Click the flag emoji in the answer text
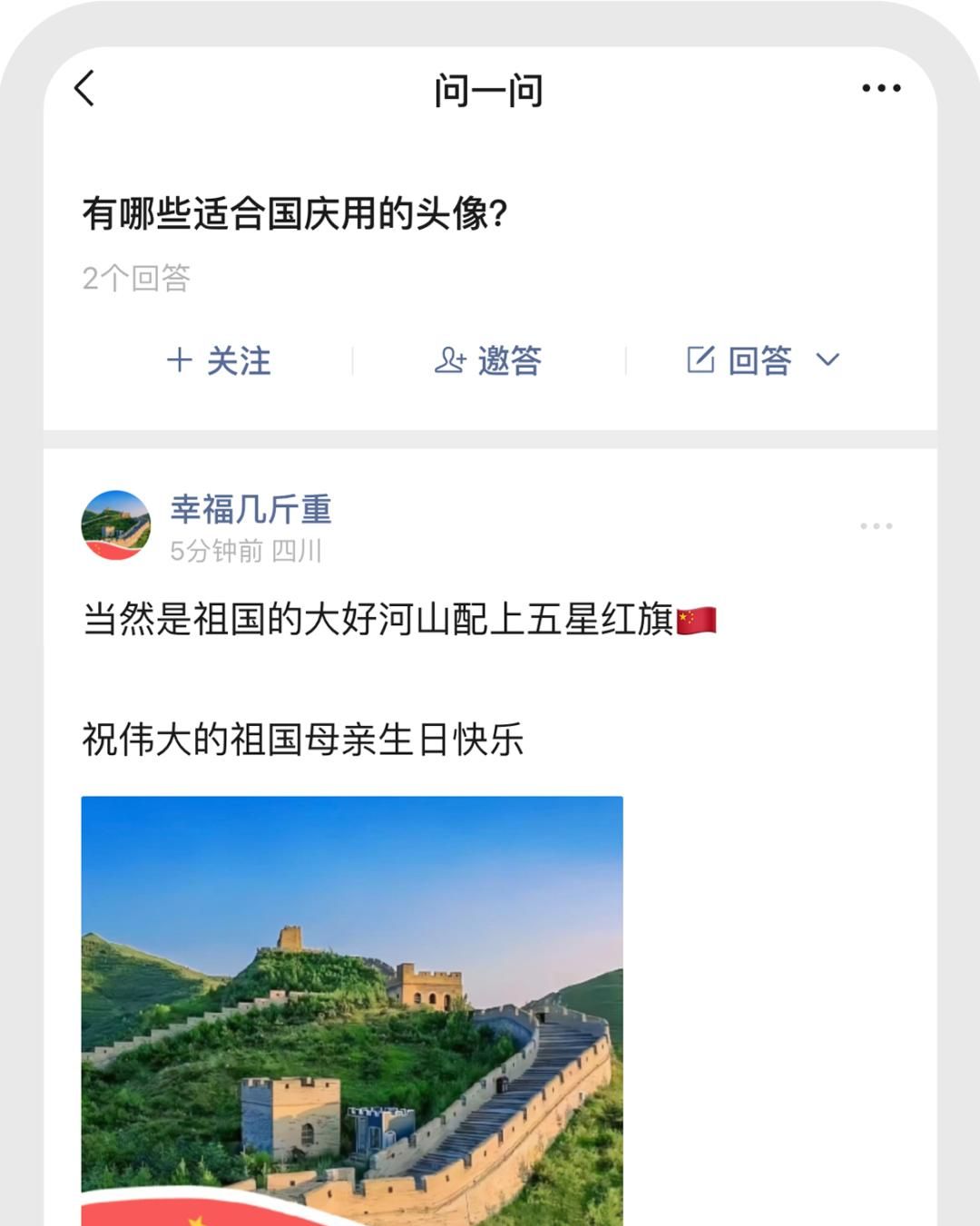The width and height of the screenshot is (980, 1226). (696, 622)
